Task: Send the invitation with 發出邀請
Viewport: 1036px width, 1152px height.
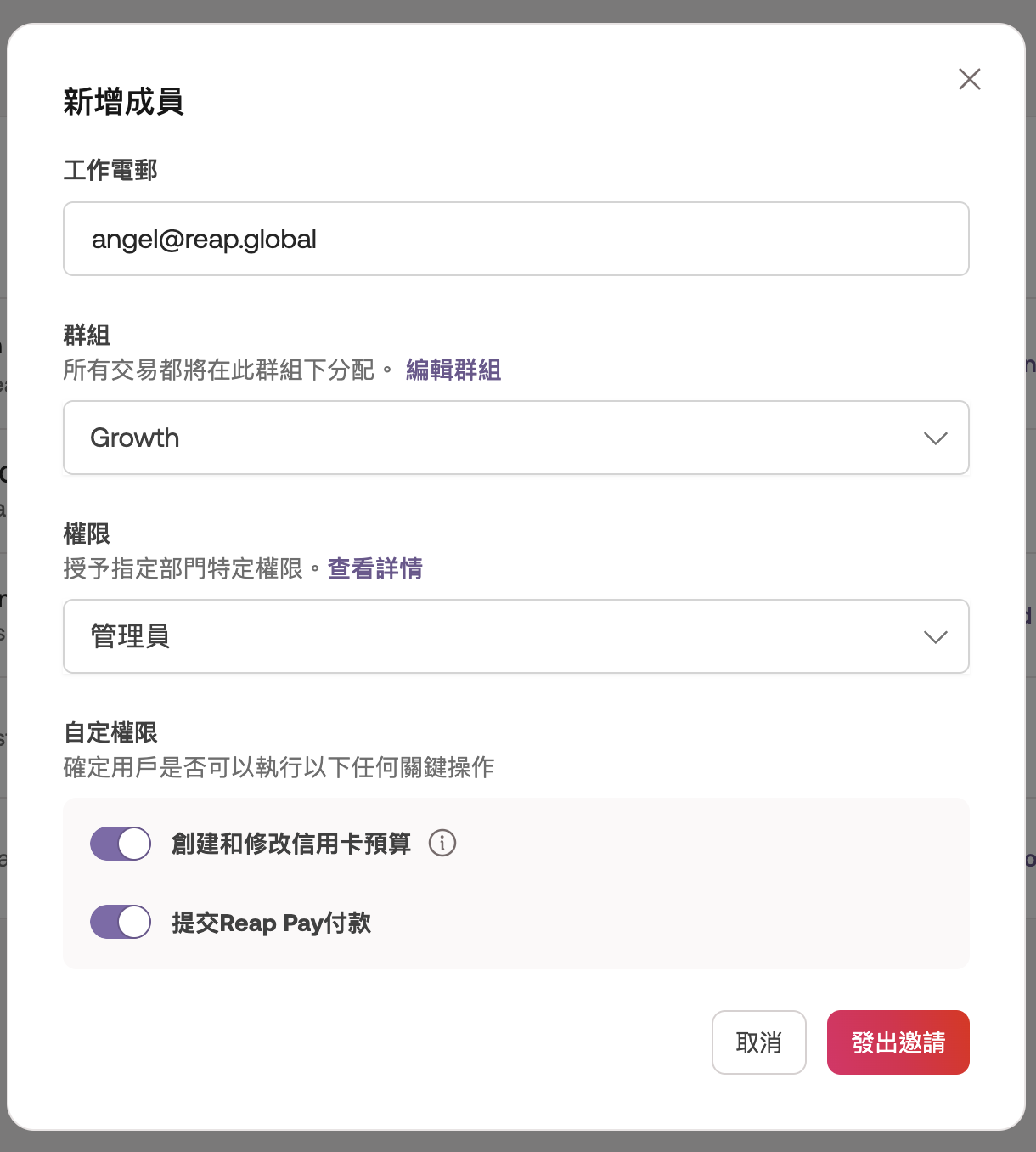Action: pos(898,1042)
